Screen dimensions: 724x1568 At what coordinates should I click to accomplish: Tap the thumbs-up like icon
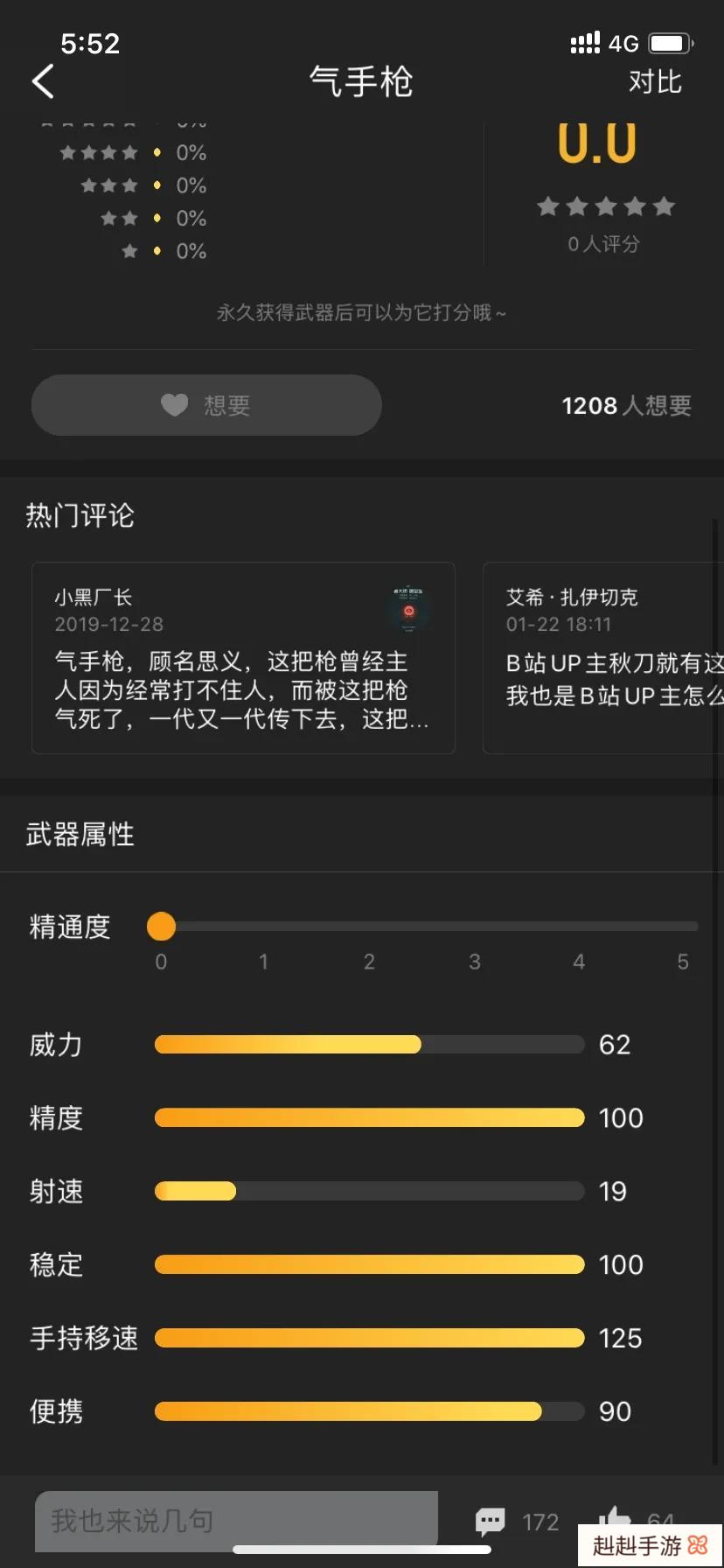[616, 1517]
